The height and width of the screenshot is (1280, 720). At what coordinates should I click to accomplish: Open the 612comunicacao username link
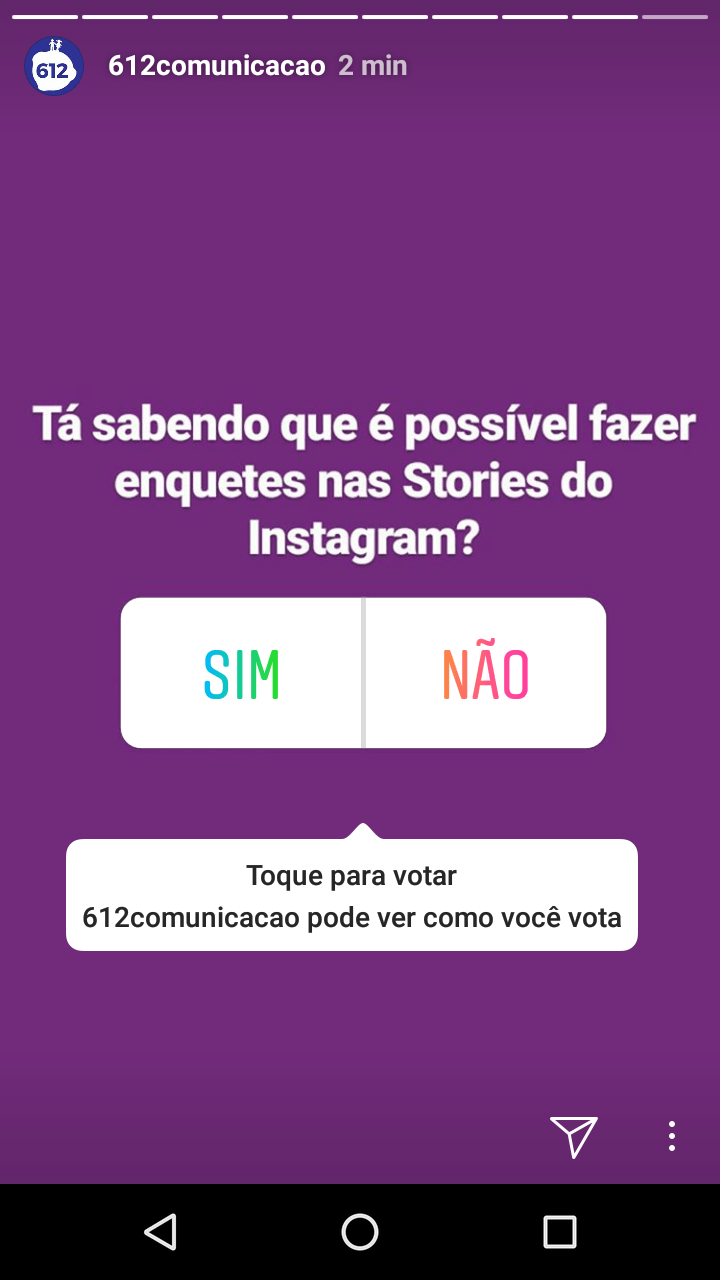pos(216,66)
